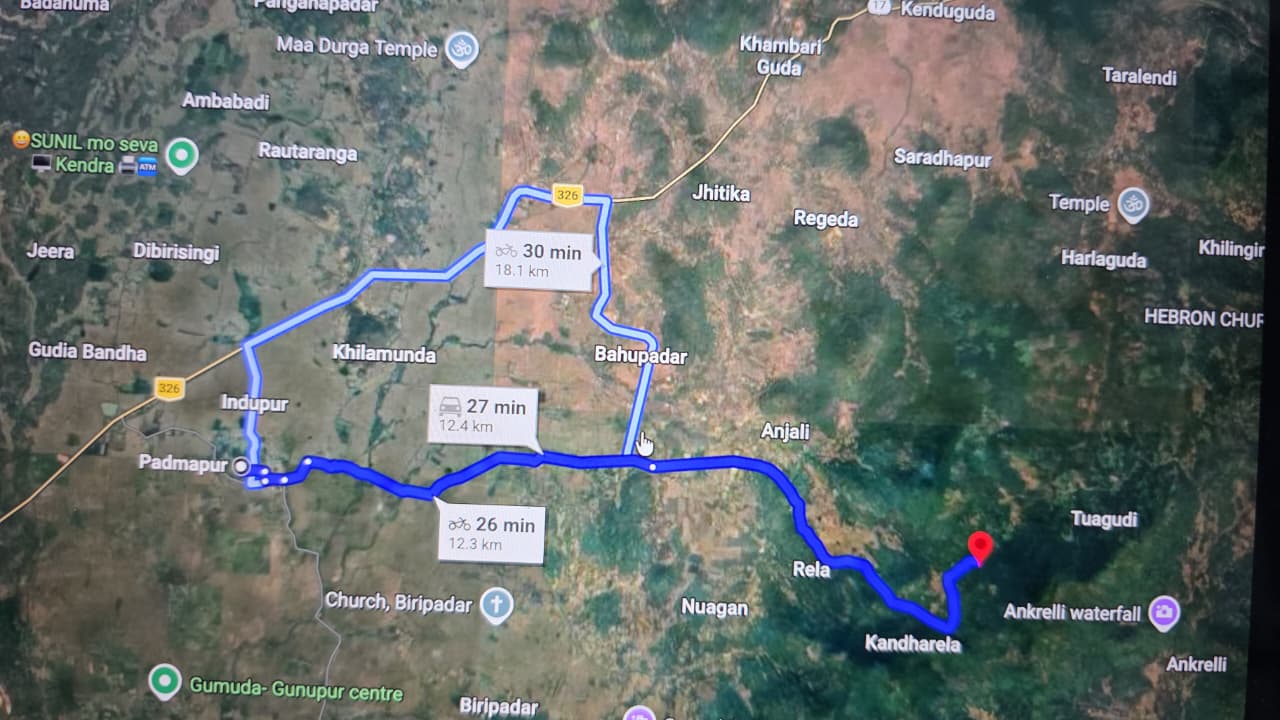Choose the 26 min 12.3 km route
Viewport: 1280px width, 720px height.
tap(492, 533)
